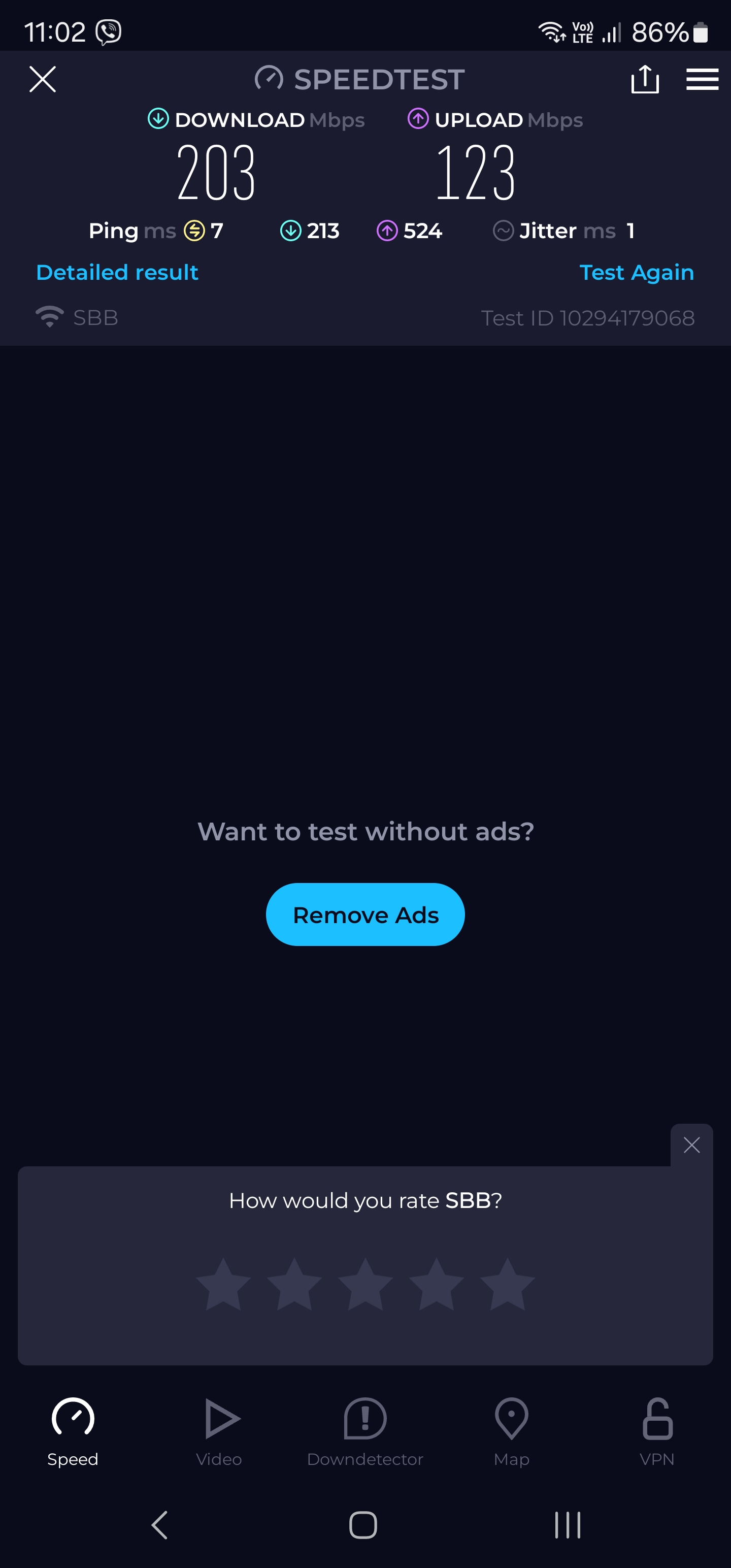731x1568 pixels.
Task: Tap the Remove Ads button
Action: [365, 914]
